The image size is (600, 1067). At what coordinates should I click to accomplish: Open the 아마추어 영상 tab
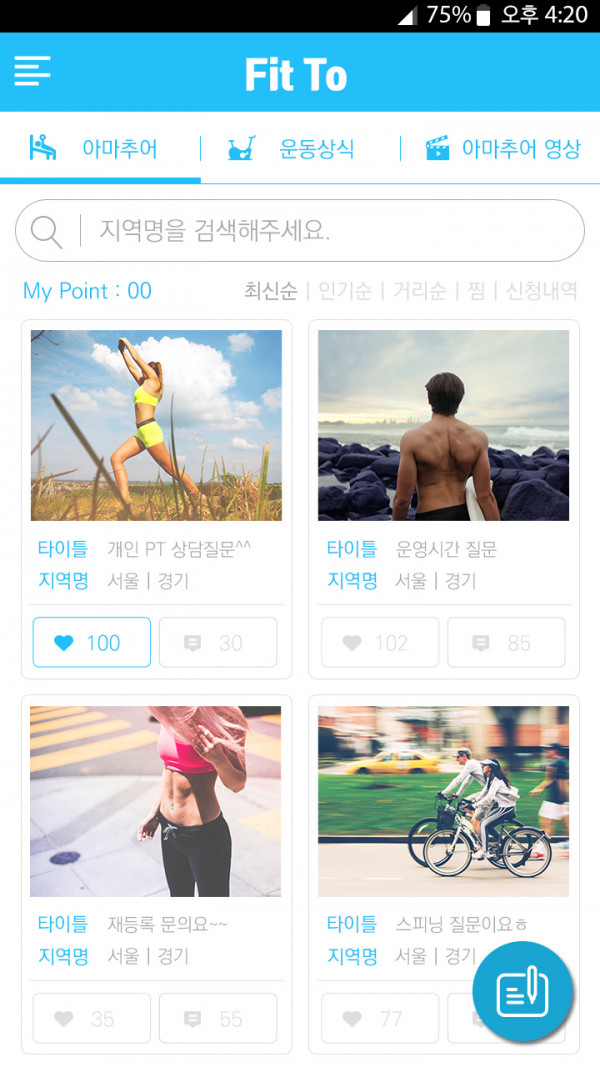point(502,150)
